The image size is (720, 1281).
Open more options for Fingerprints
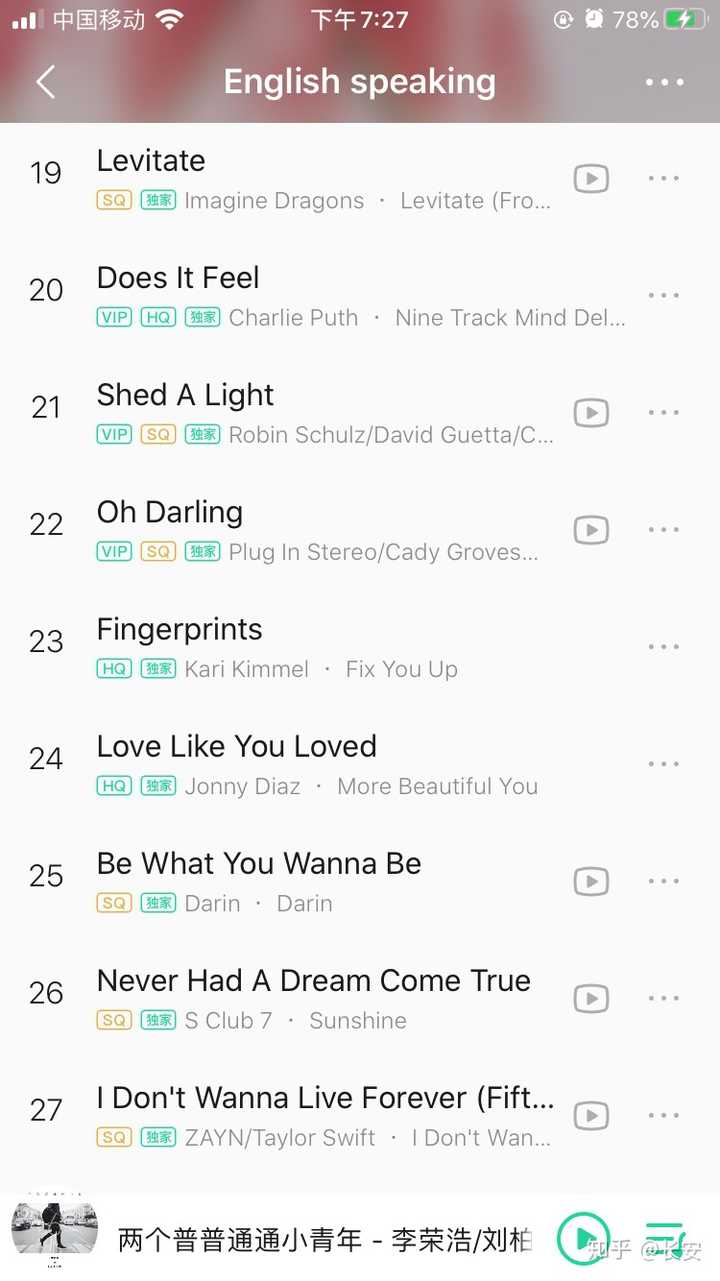click(x=664, y=647)
